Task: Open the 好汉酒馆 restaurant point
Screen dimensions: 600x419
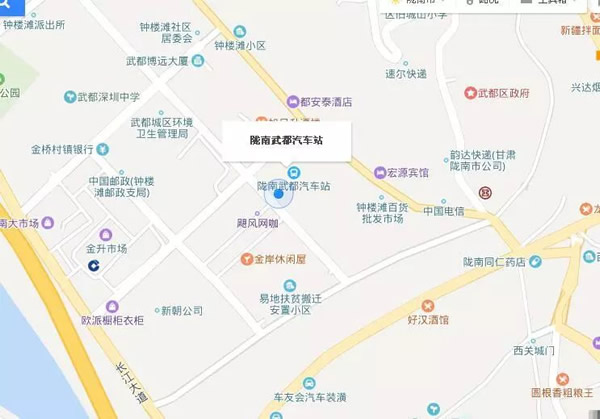Action: coord(428,304)
